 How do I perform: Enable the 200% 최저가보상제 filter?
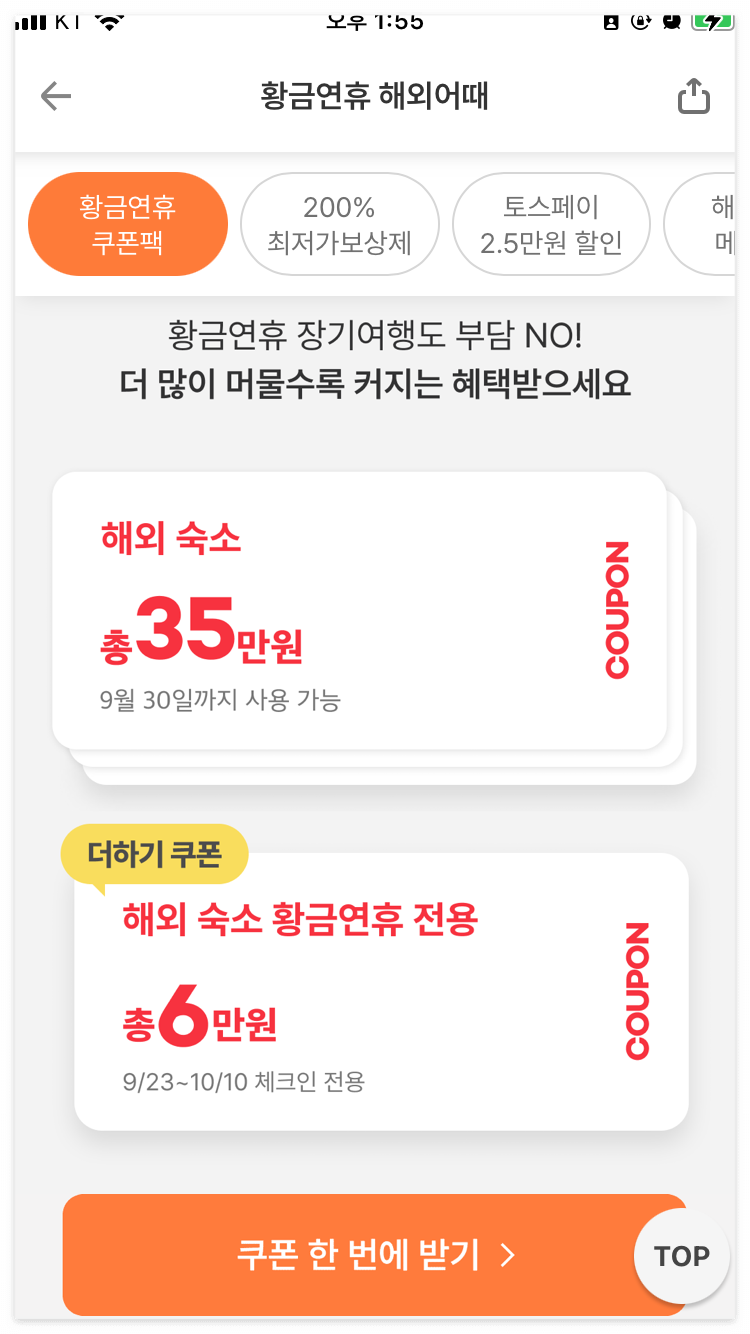pyautogui.click(x=340, y=223)
